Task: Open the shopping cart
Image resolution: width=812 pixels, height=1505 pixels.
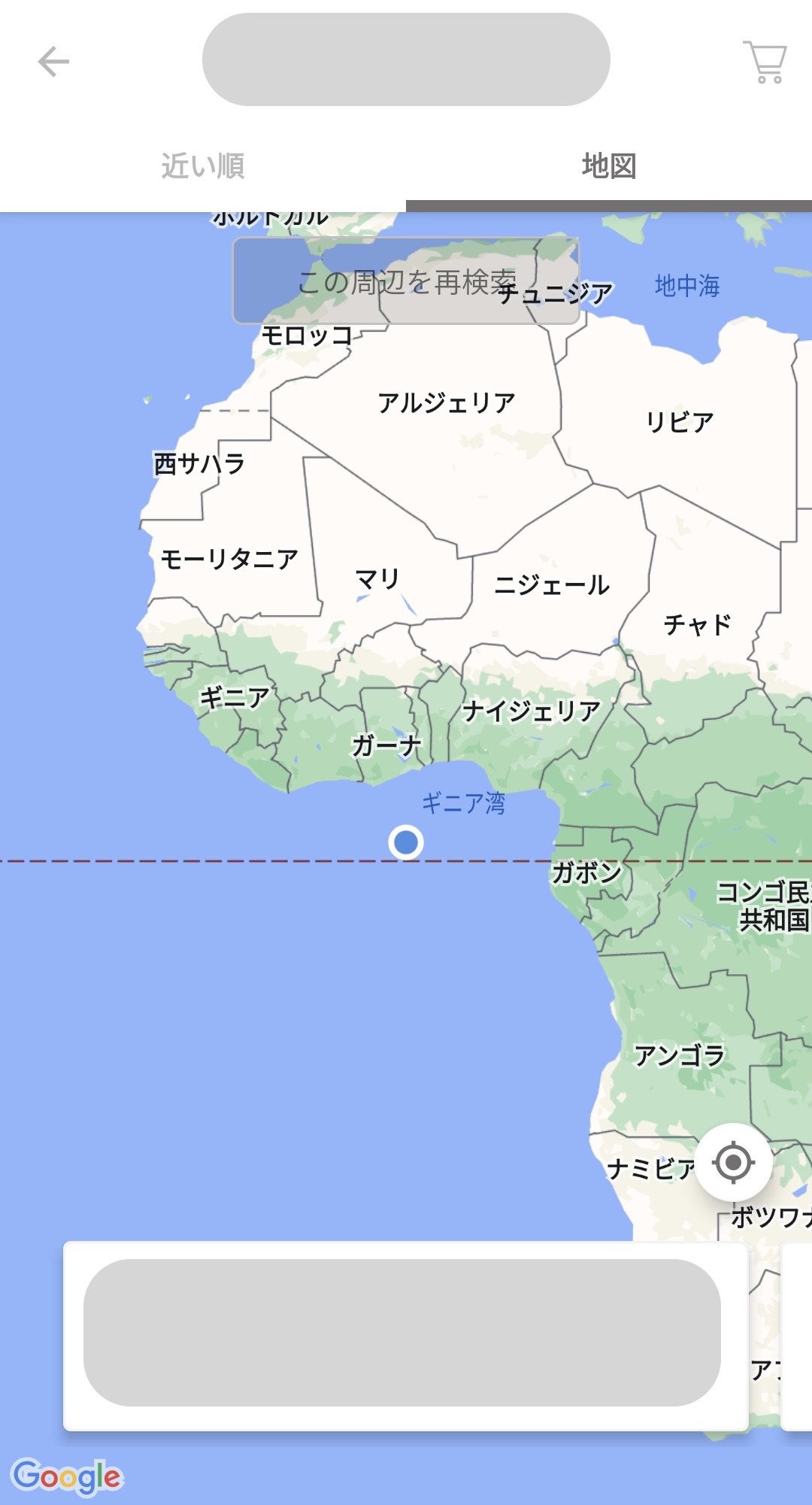Action: (765, 62)
